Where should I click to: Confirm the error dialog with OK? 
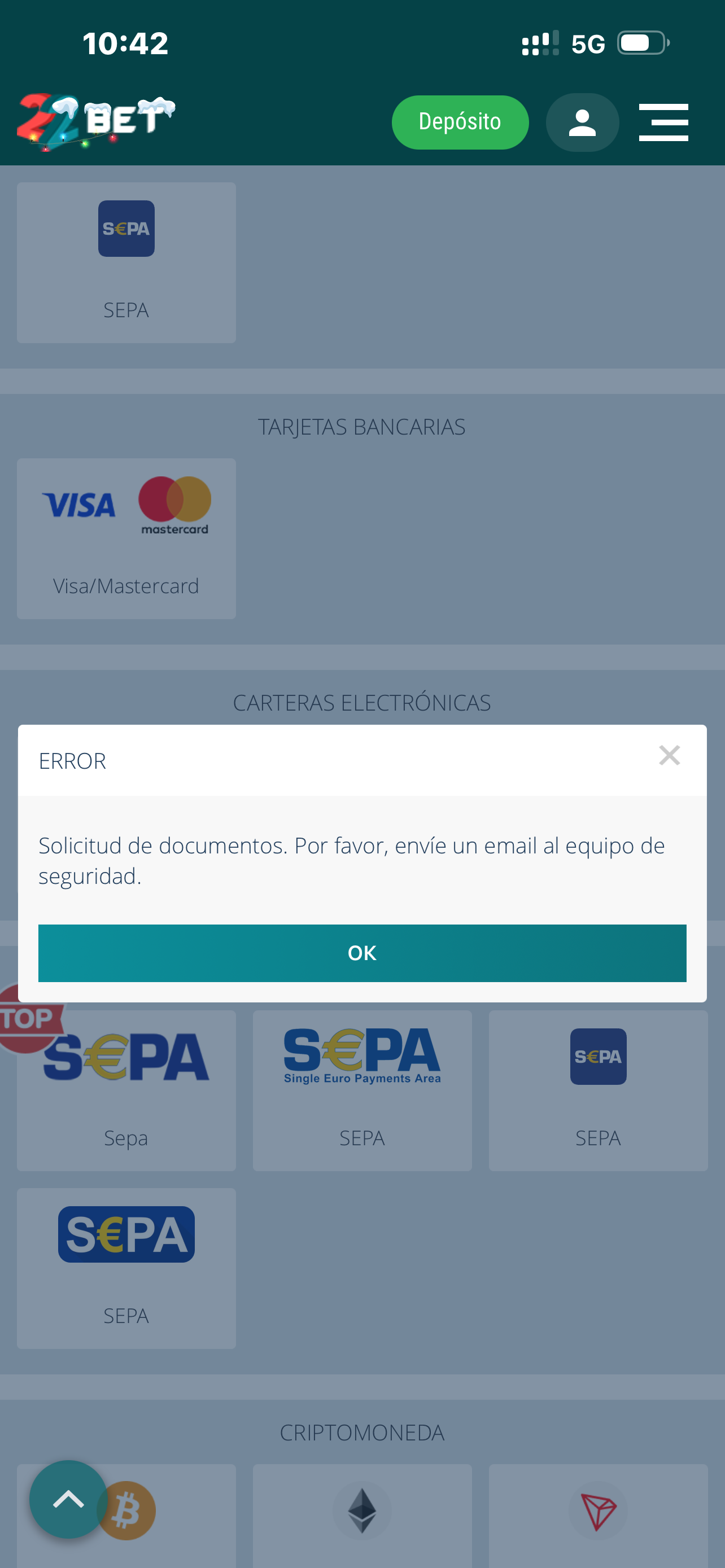[x=362, y=953]
